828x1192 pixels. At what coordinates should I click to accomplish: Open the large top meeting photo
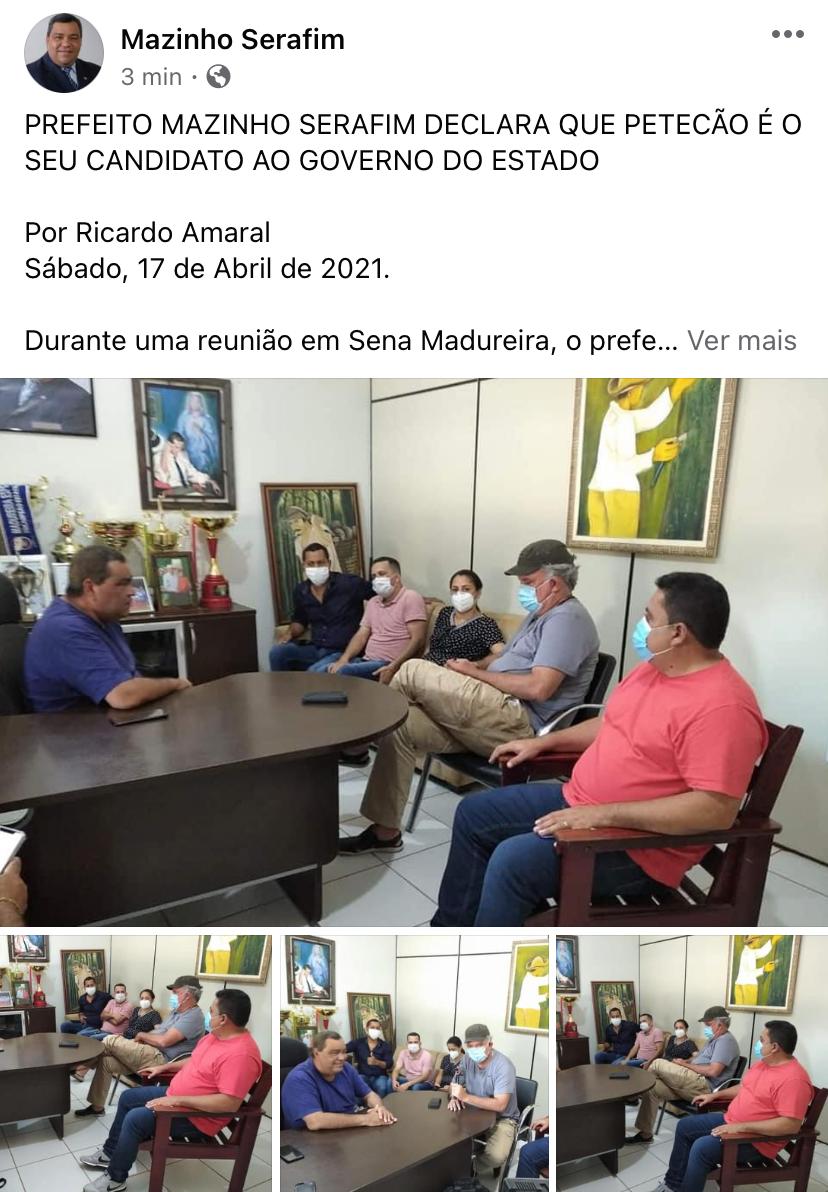coord(414,652)
